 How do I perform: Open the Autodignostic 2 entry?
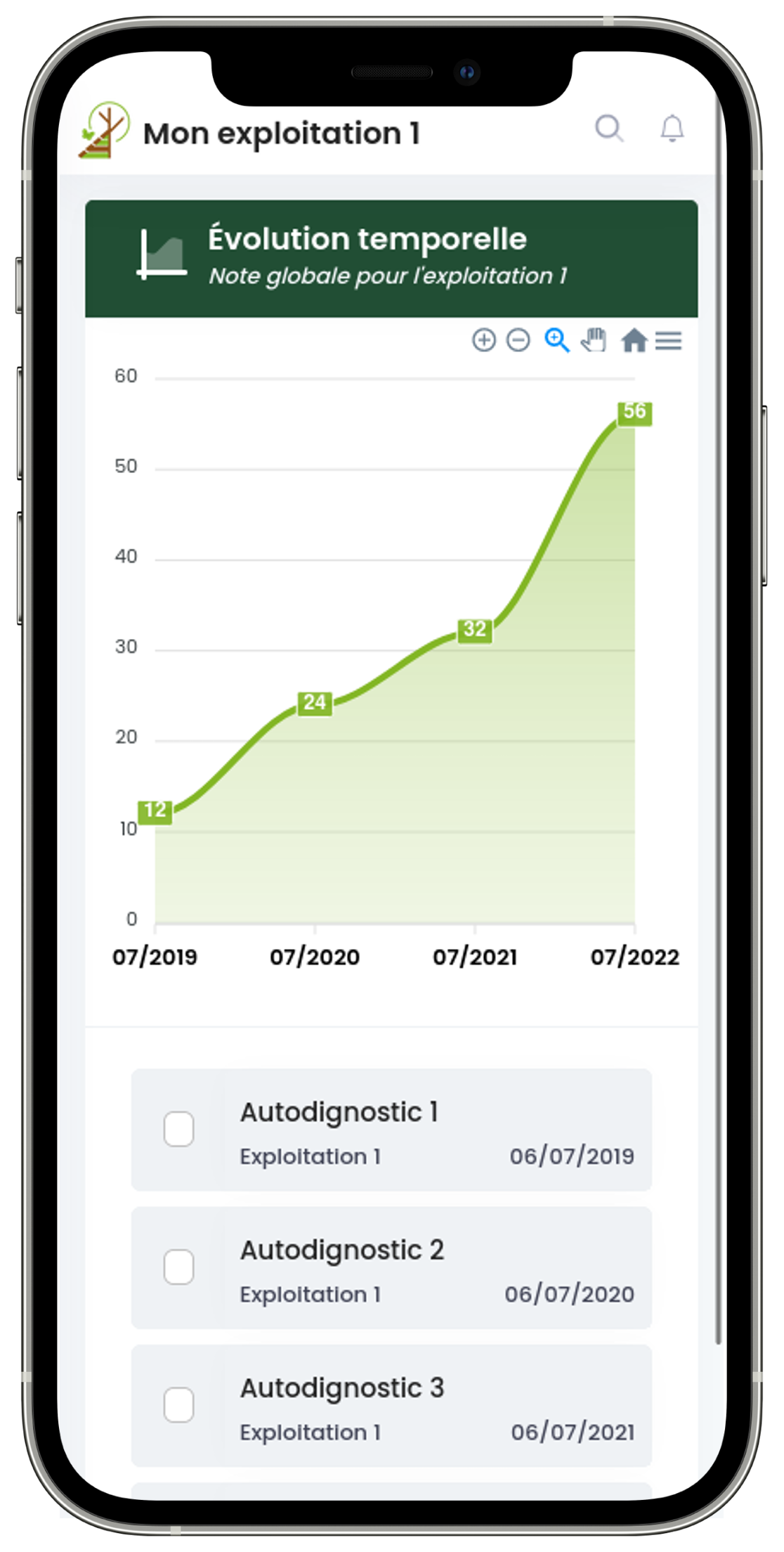pos(391,1267)
